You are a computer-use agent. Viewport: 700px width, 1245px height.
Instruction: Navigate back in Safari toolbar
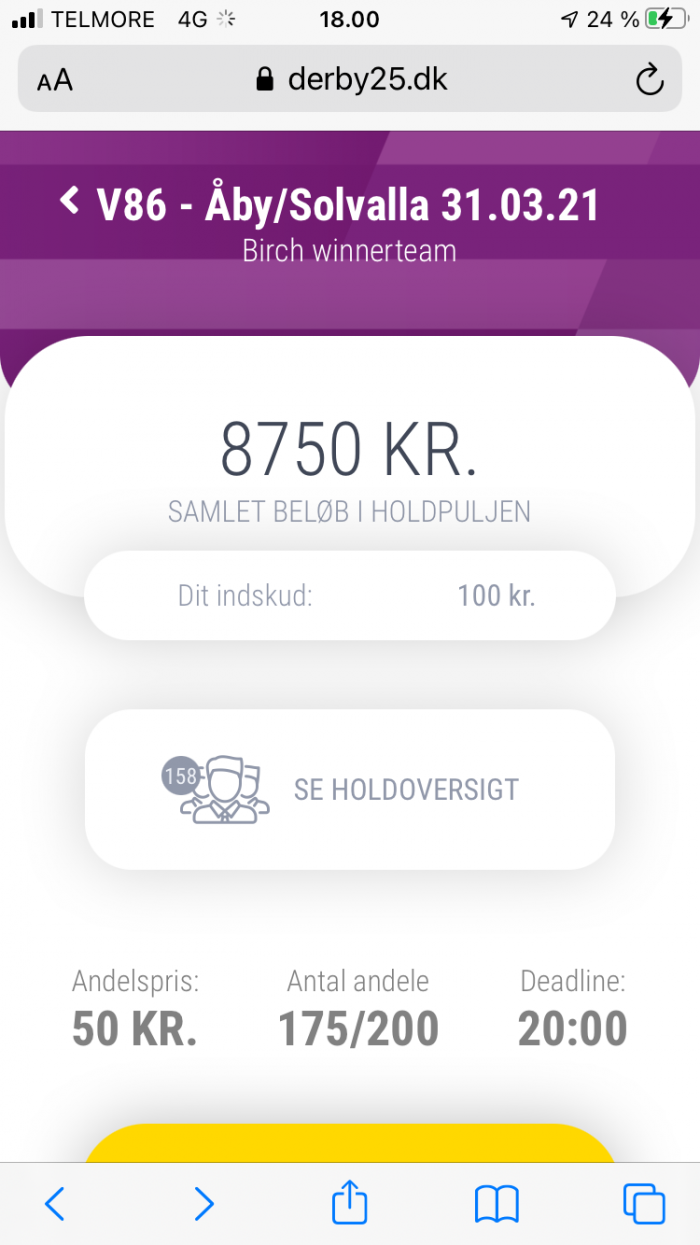click(55, 1204)
